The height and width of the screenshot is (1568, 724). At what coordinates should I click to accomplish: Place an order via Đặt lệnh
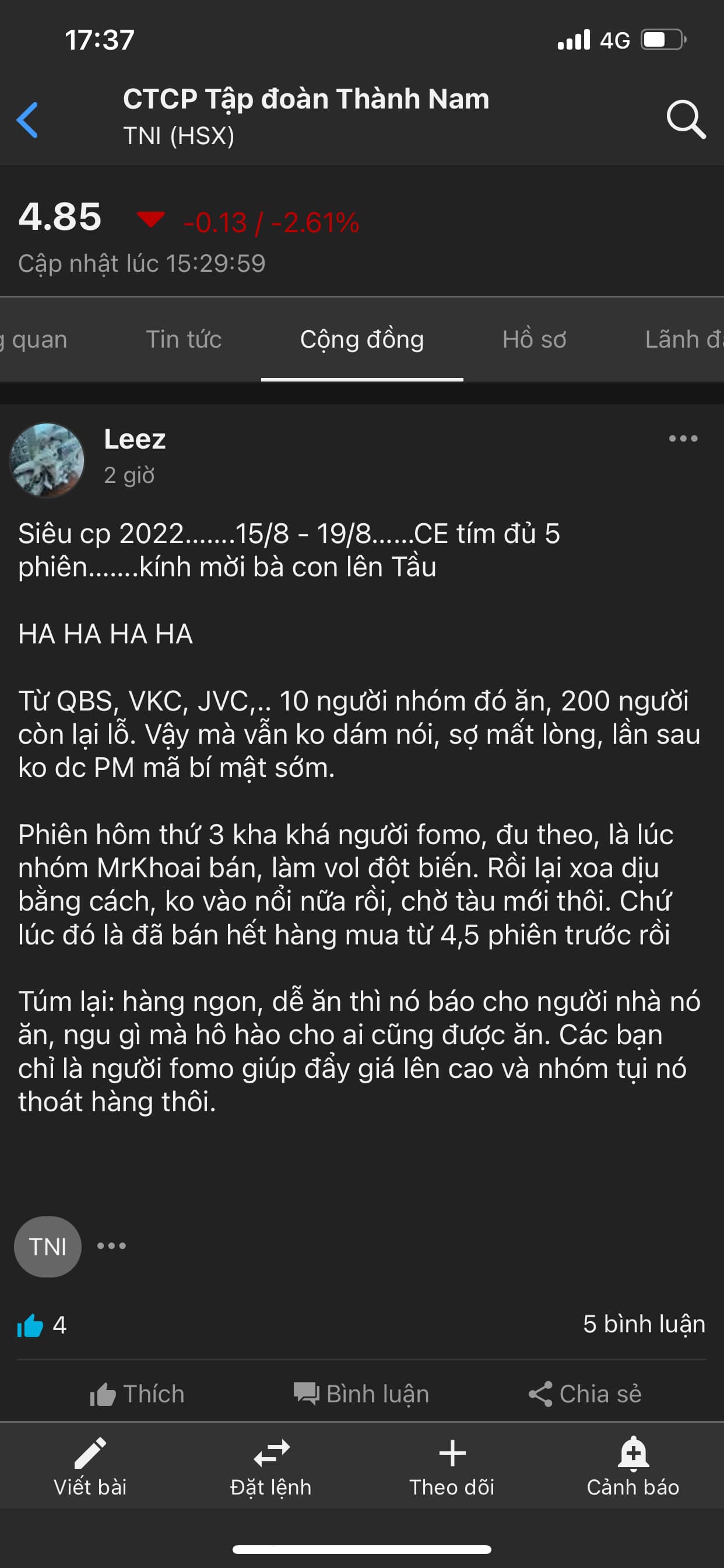(x=270, y=1467)
